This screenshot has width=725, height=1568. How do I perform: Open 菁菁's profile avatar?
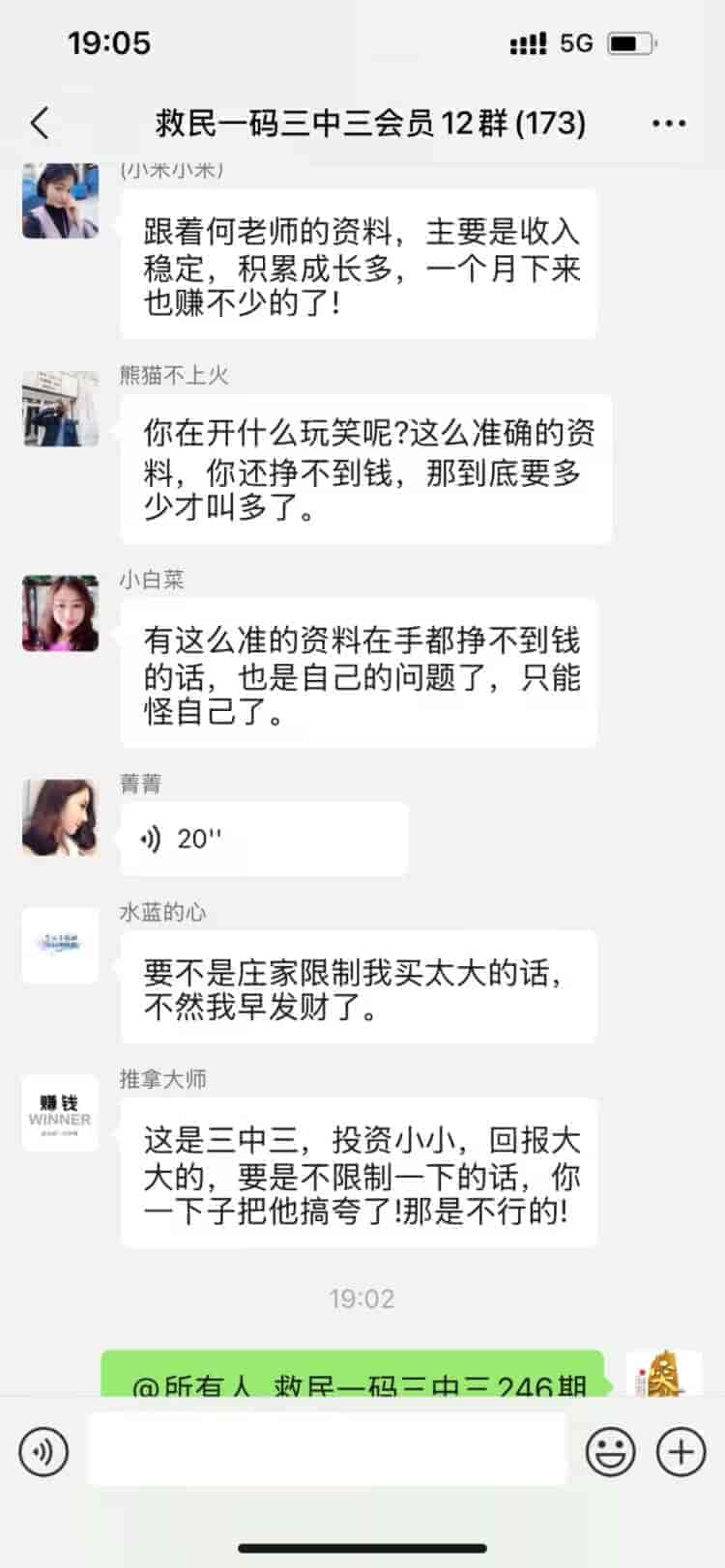60,817
